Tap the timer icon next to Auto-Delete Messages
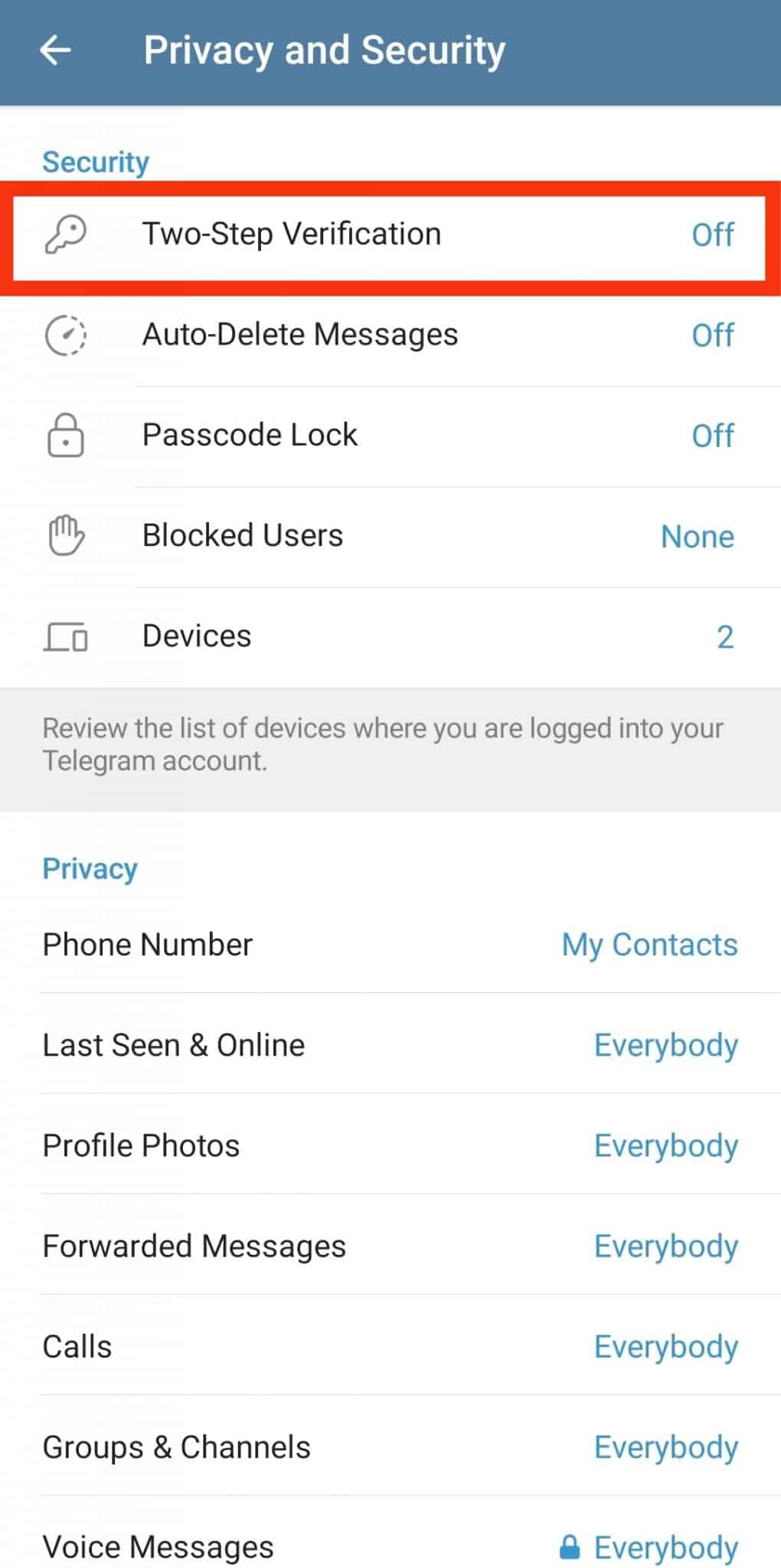Viewport: 781px width, 1568px height. click(x=66, y=335)
